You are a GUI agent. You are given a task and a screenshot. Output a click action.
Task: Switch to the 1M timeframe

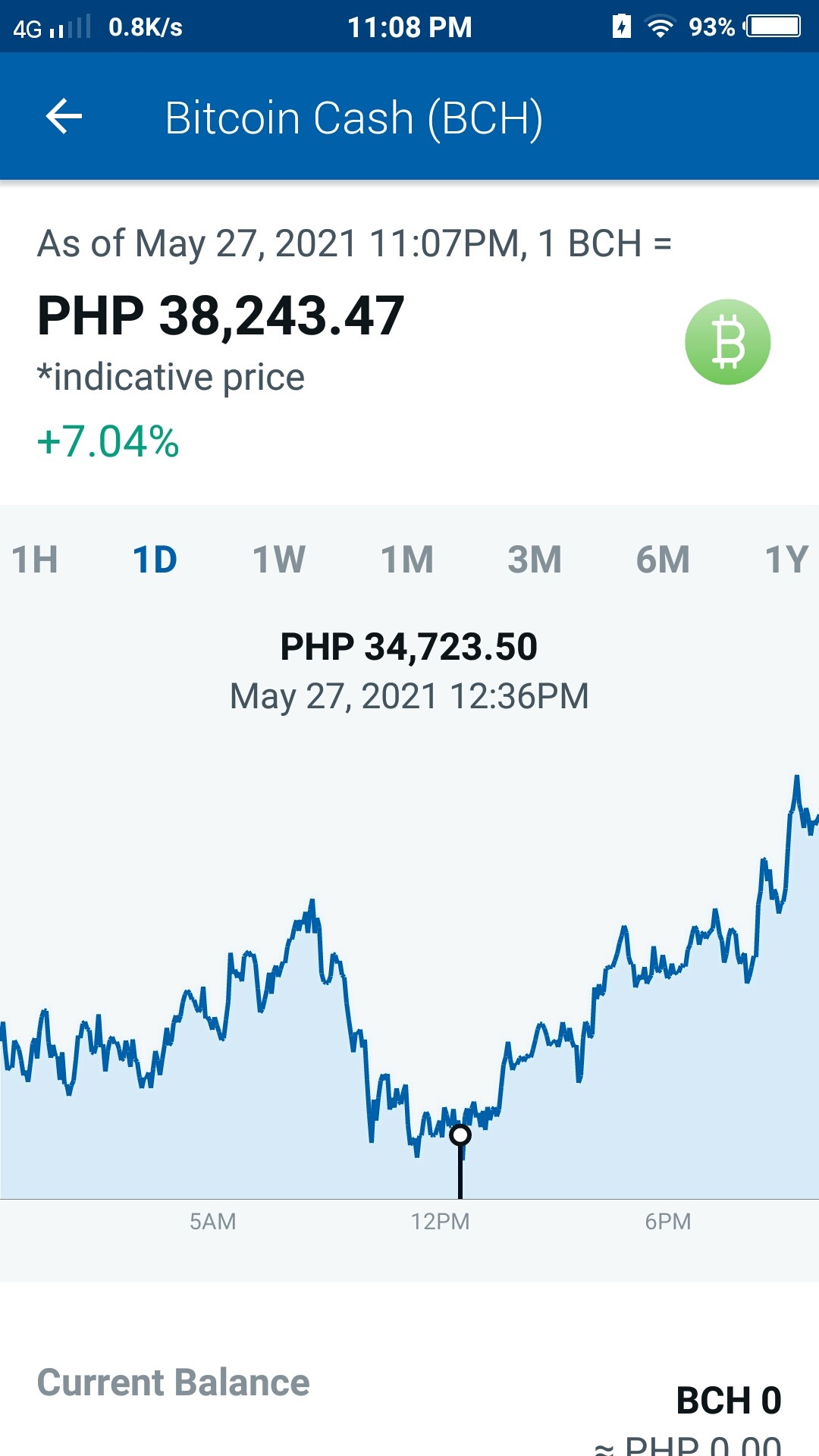pos(407,560)
